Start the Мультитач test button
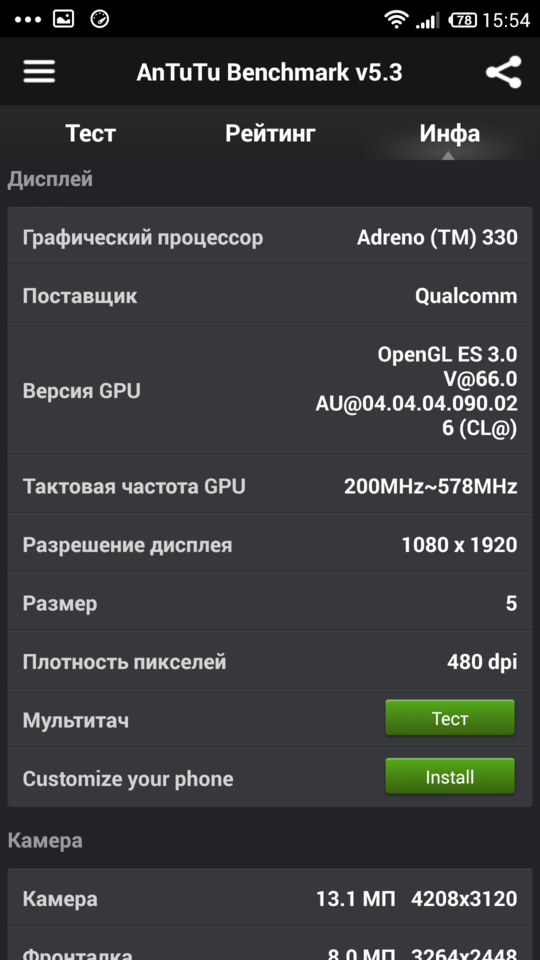The height and width of the screenshot is (960, 540). point(450,718)
